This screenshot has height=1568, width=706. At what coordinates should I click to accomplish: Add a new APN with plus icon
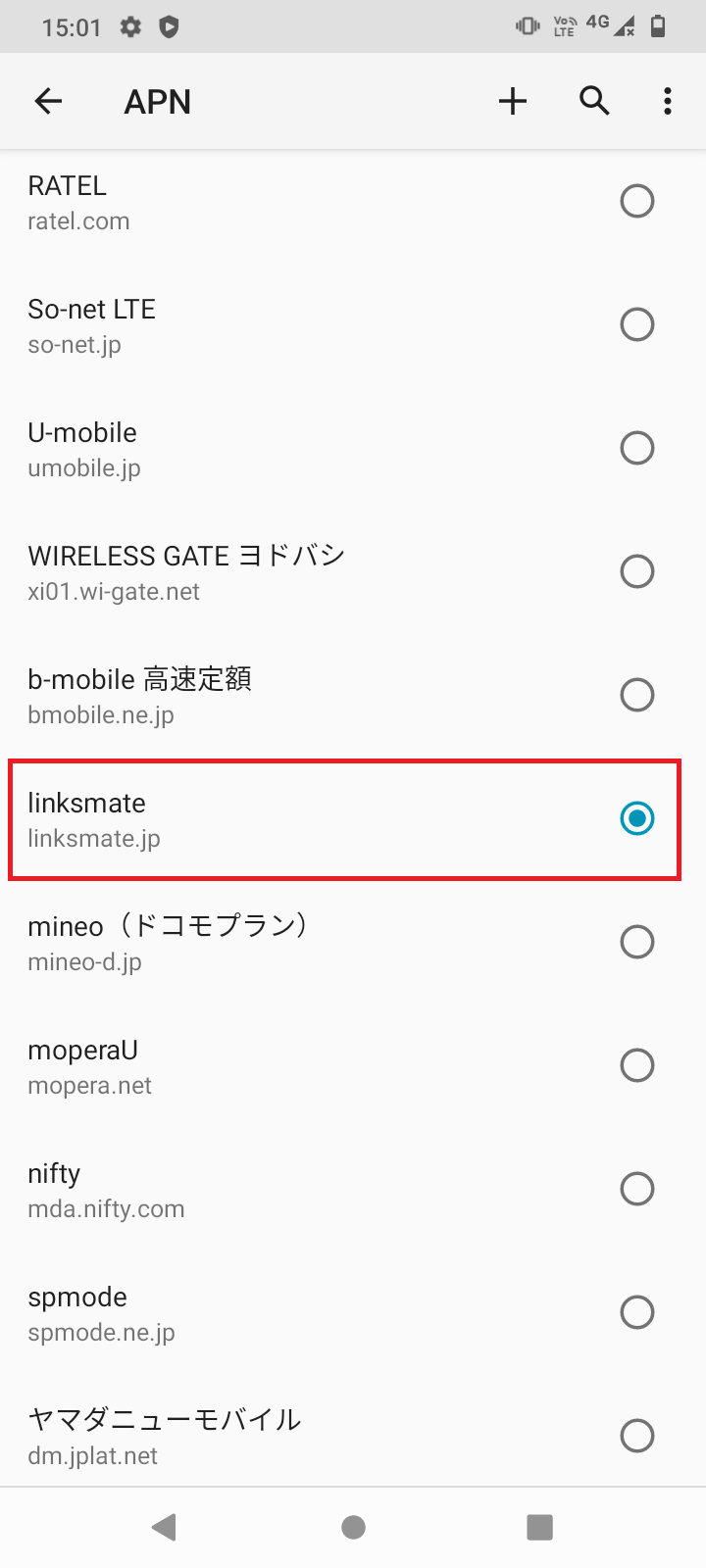[x=513, y=101]
